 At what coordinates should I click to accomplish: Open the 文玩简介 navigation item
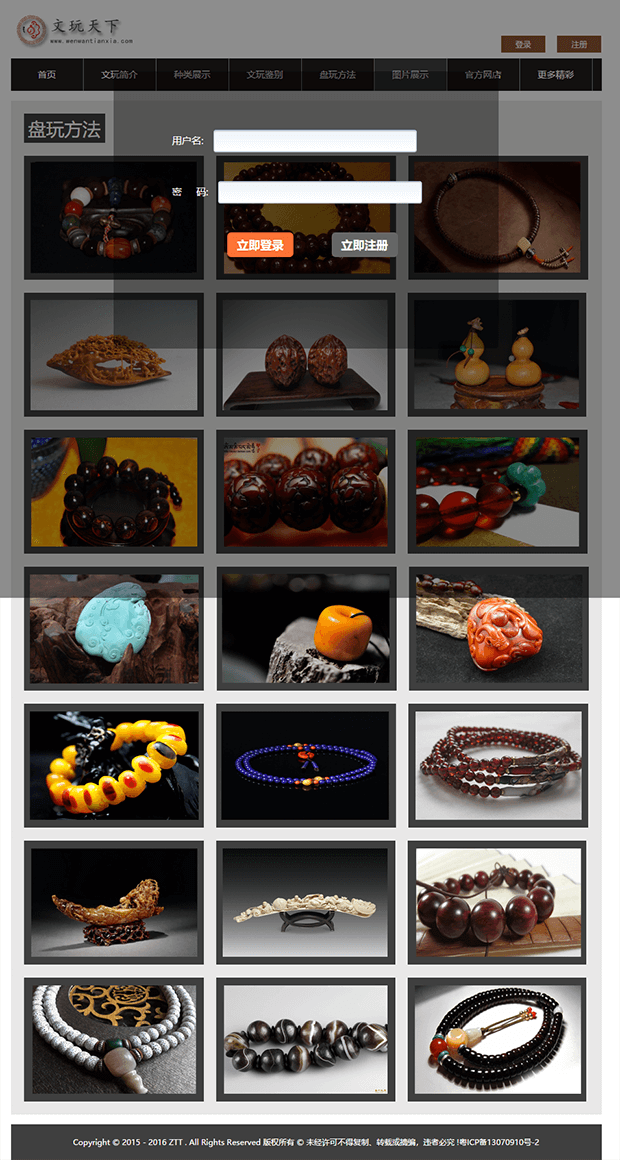[x=119, y=75]
